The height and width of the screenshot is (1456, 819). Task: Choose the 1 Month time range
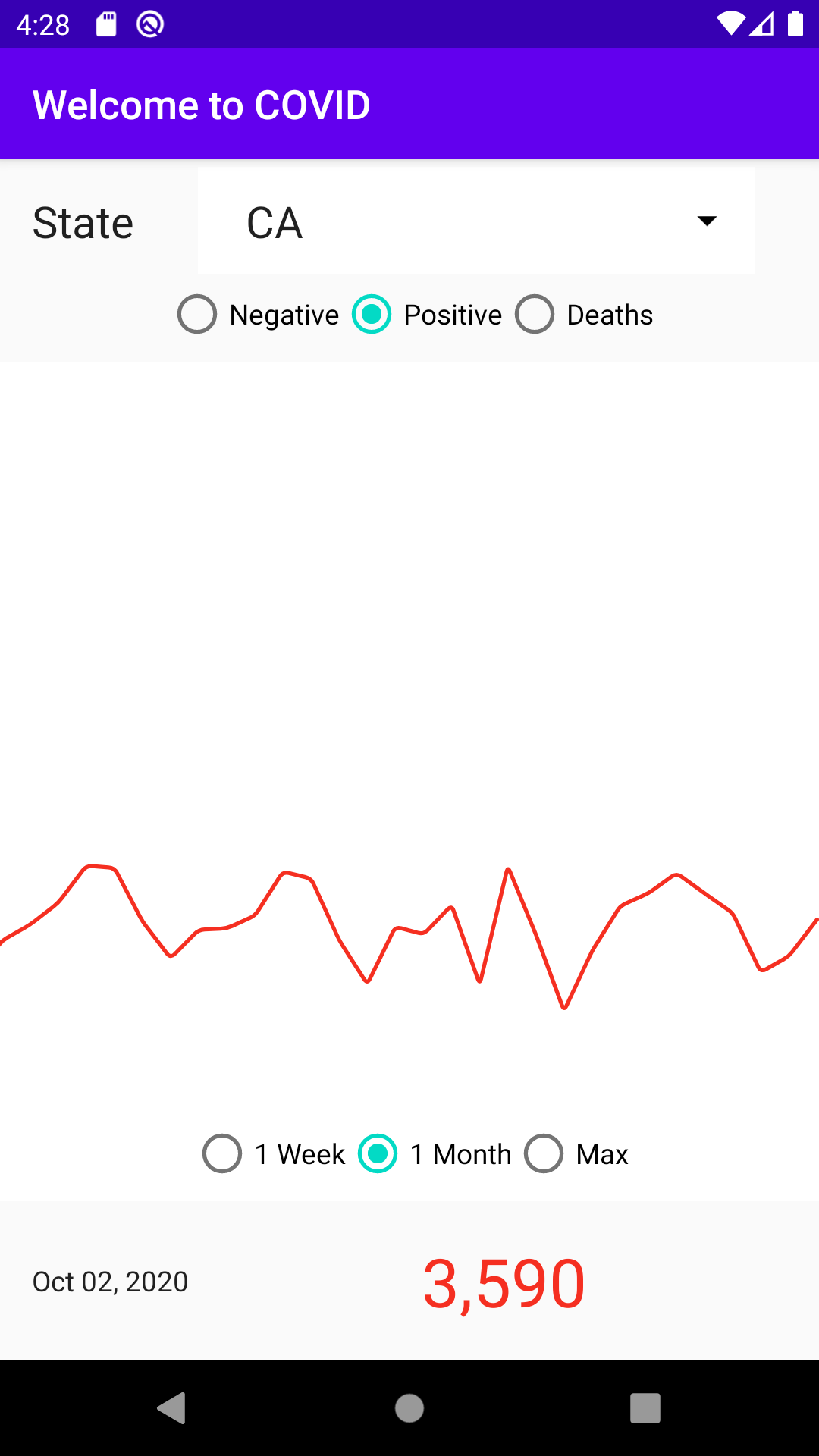(435, 1154)
